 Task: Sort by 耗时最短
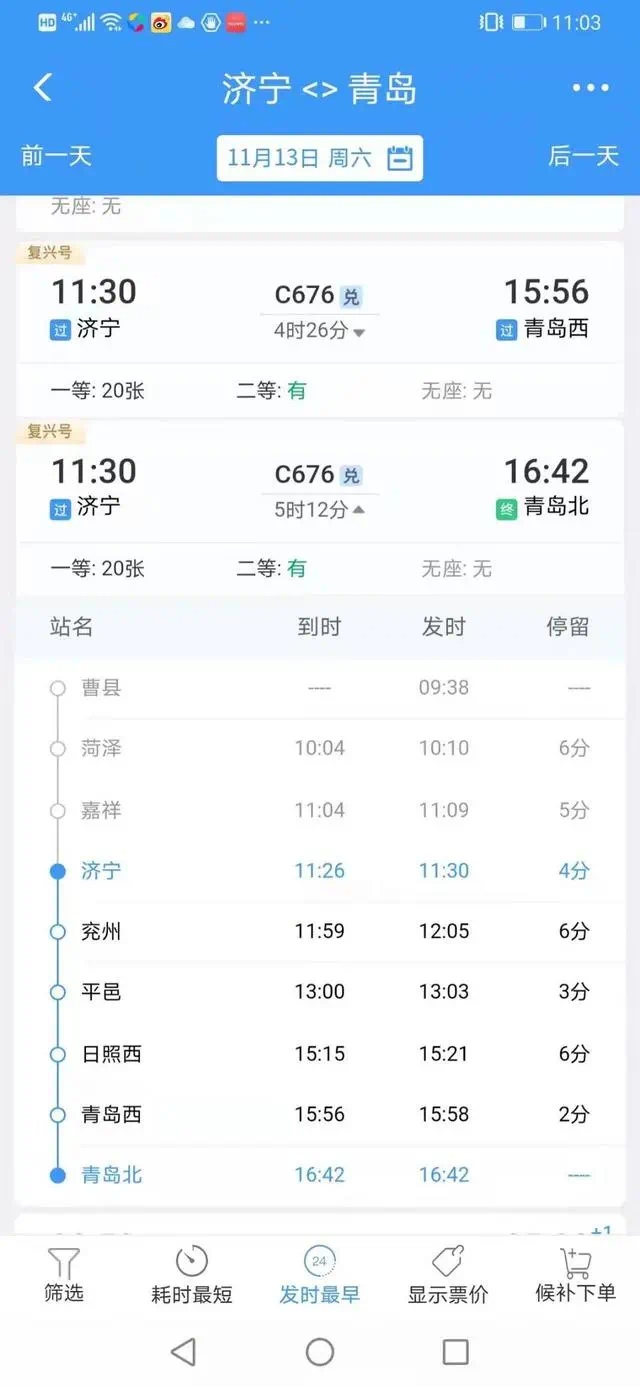click(191, 1275)
